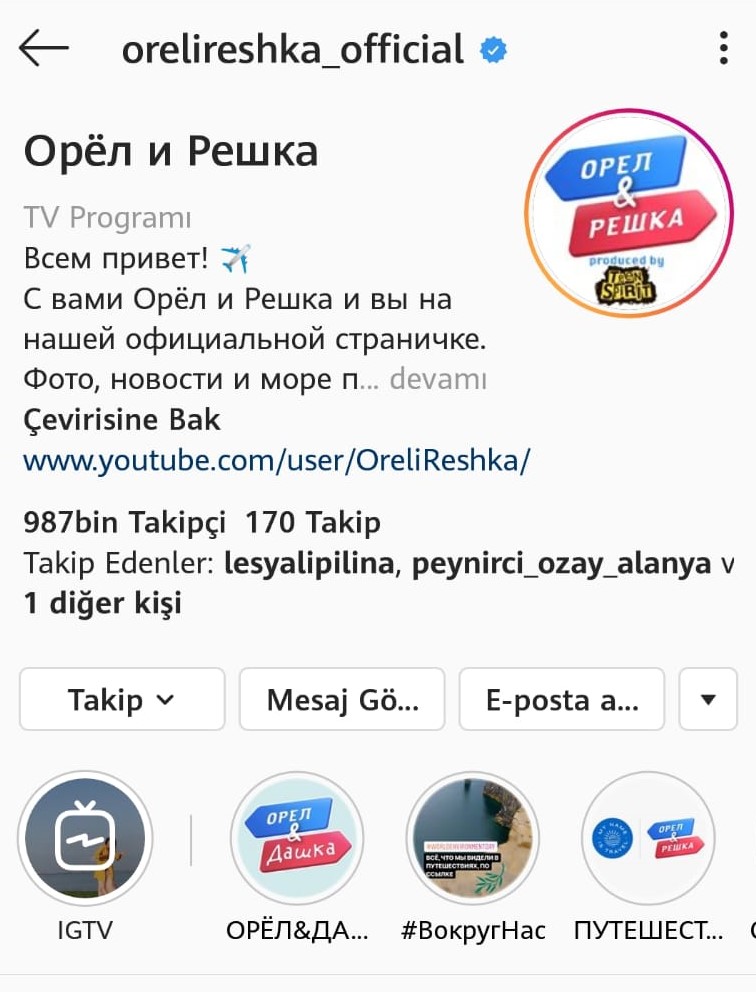Tap Çevirisine Bak to translate the bio
This screenshot has width=756, height=992.
[x=121, y=419]
